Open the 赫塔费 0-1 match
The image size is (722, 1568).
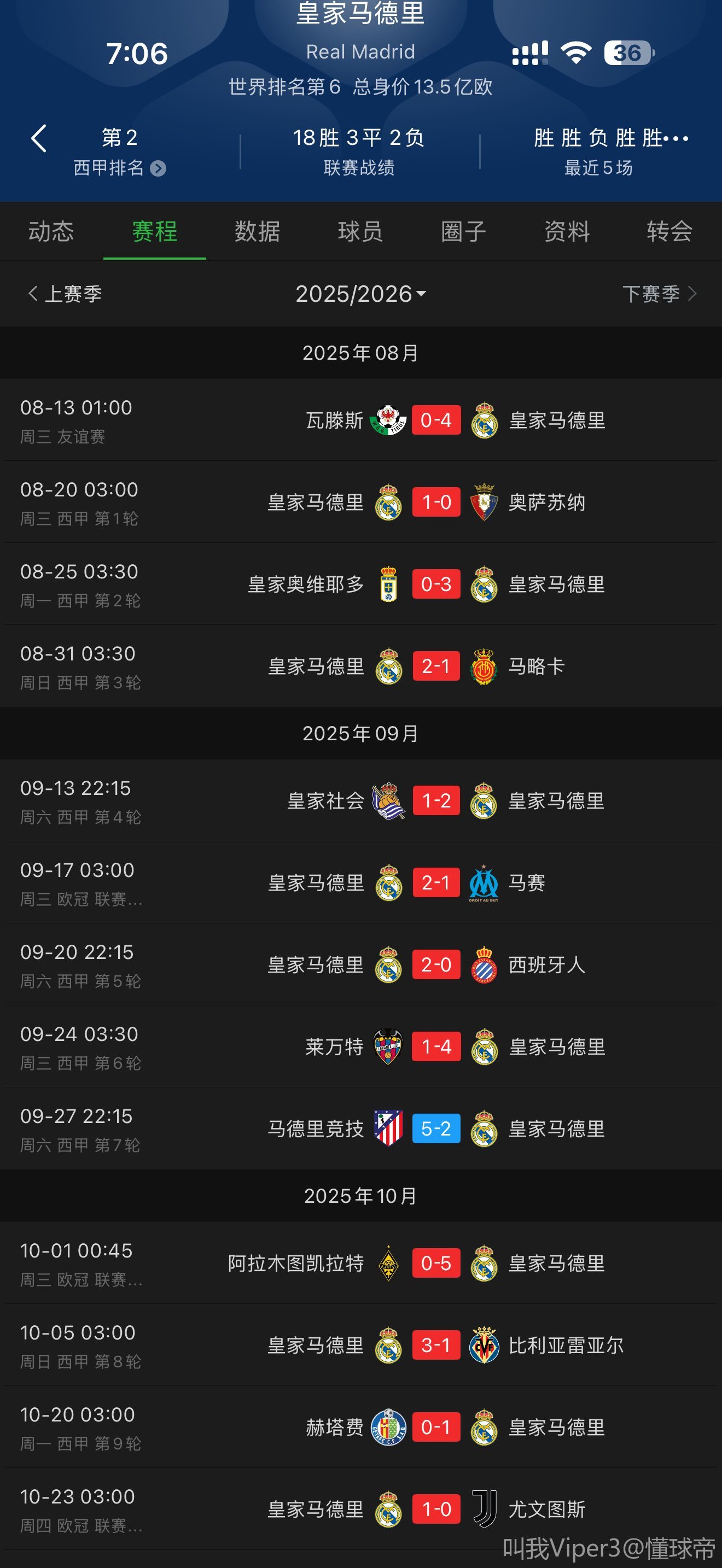436,1427
